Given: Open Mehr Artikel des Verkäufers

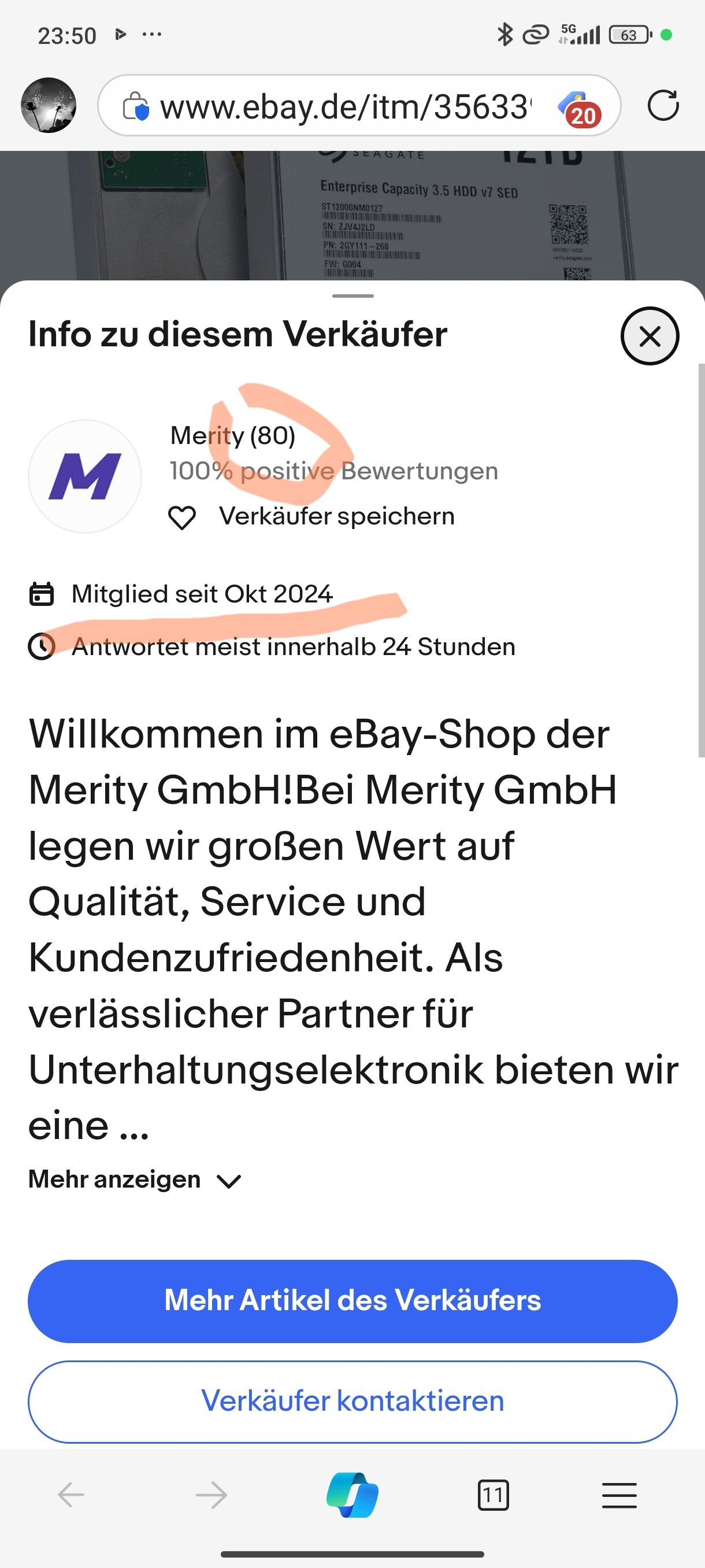Looking at the screenshot, I should point(352,1300).
